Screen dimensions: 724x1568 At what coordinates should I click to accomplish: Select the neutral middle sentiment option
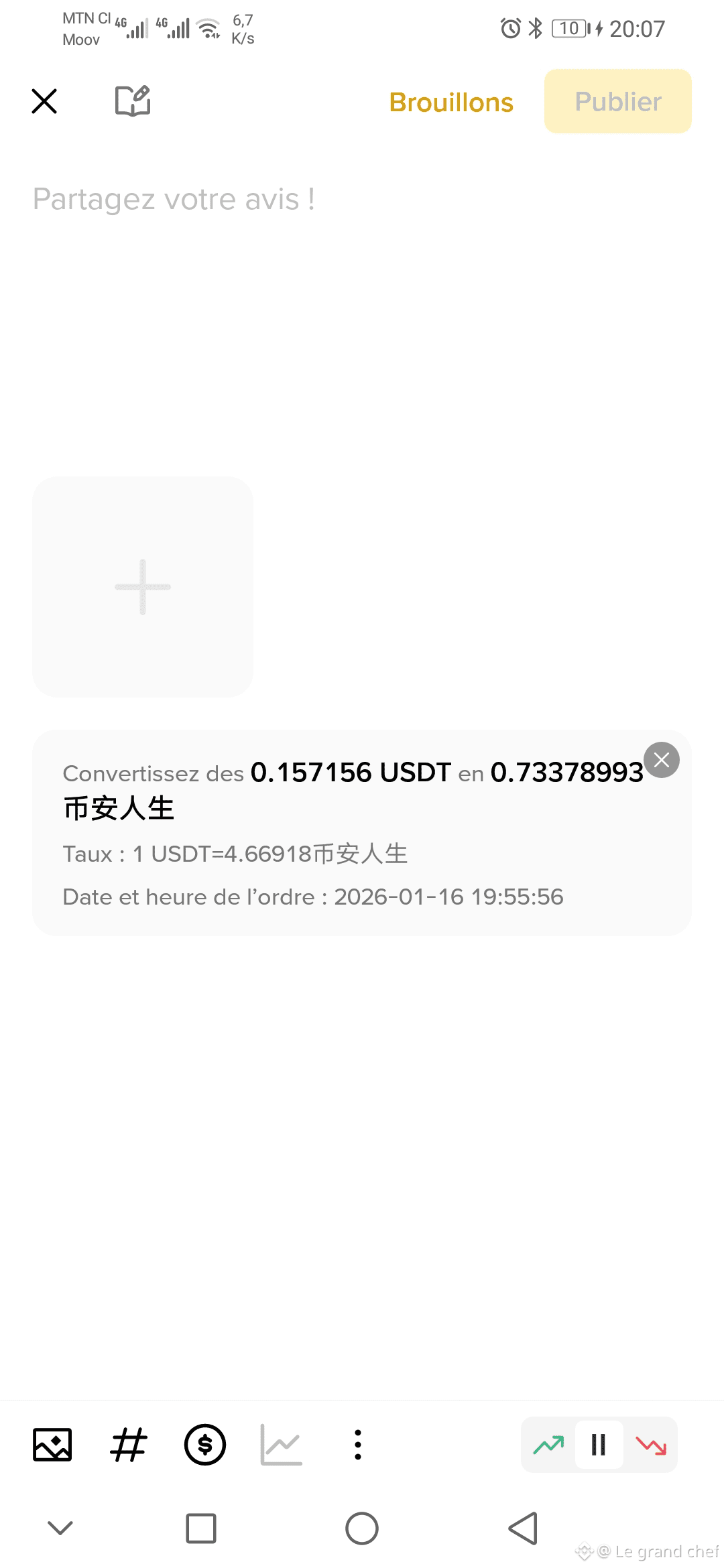coord(599,1445)
